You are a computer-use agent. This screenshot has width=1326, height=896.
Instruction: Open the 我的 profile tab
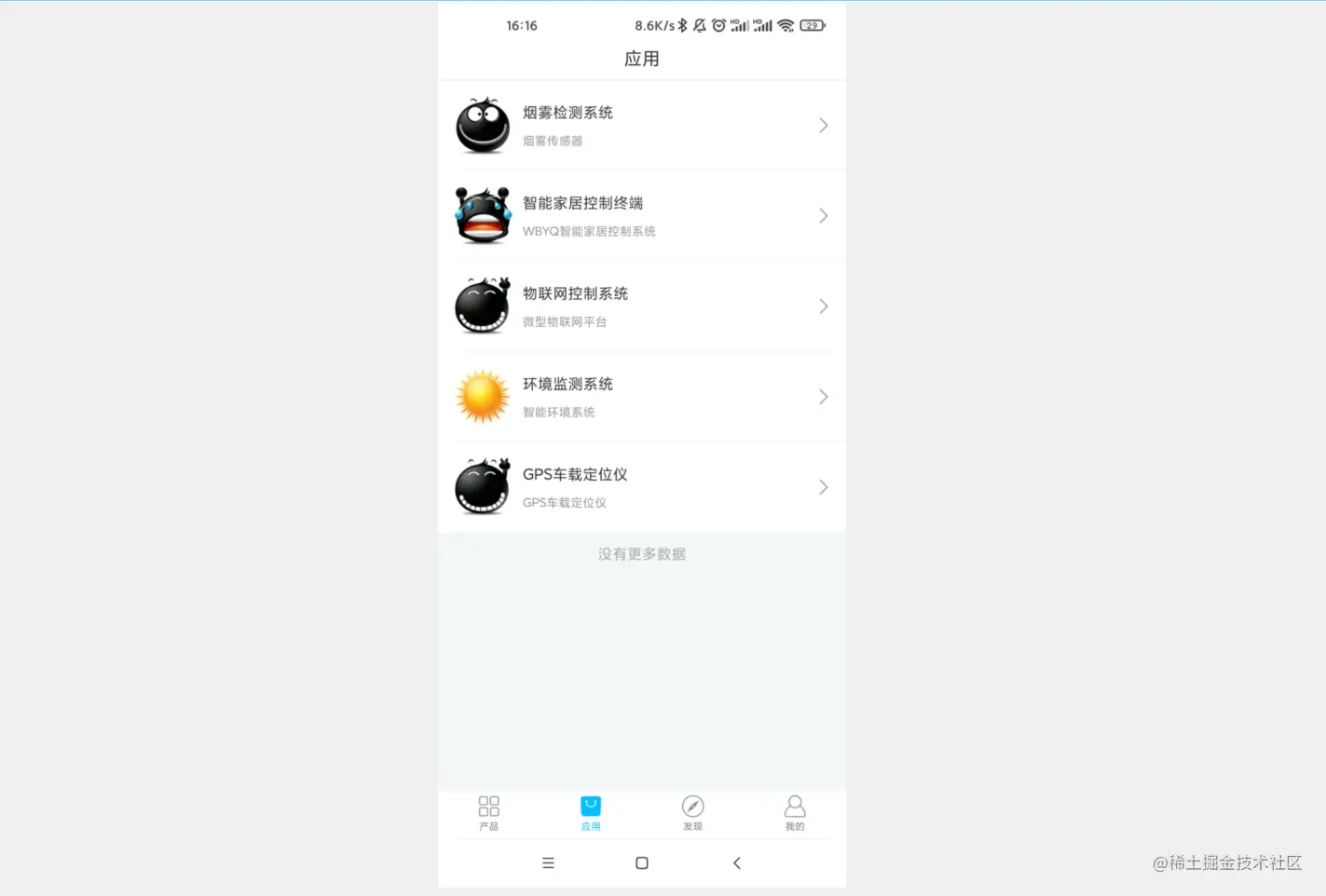[794, 812]
